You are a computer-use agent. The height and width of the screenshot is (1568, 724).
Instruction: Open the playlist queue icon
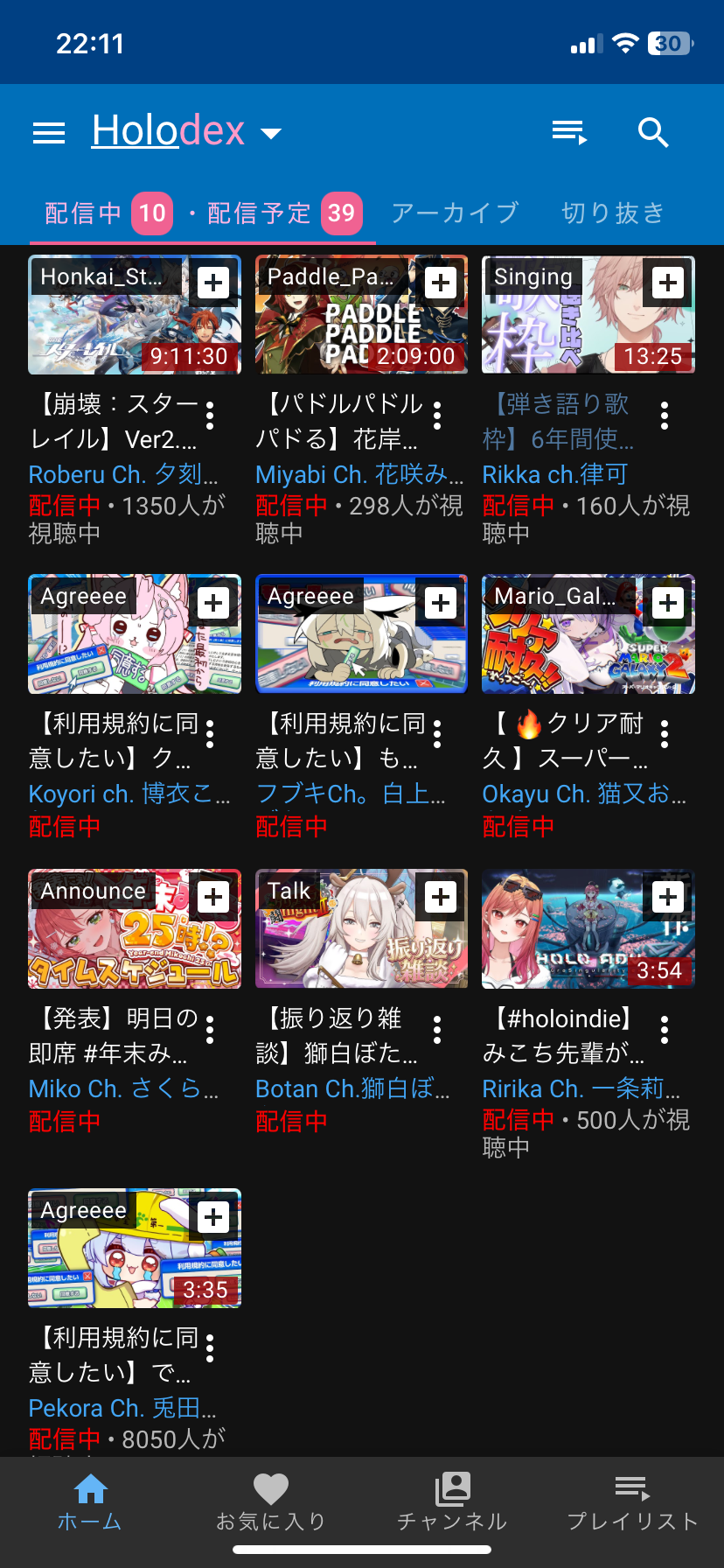tap(569, 133)
